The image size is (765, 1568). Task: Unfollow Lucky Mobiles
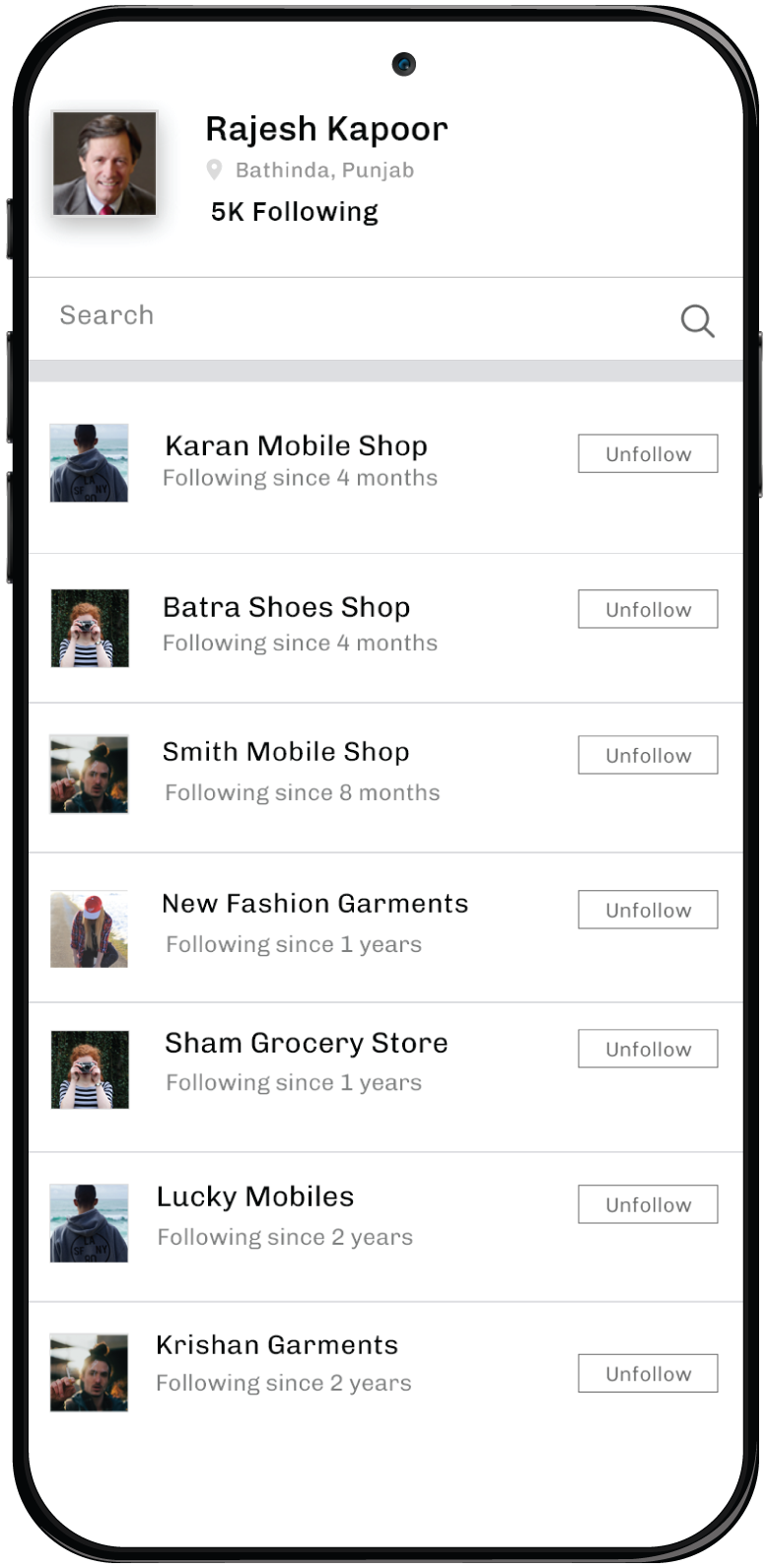pyautogui.click(x=648, y=1204)
